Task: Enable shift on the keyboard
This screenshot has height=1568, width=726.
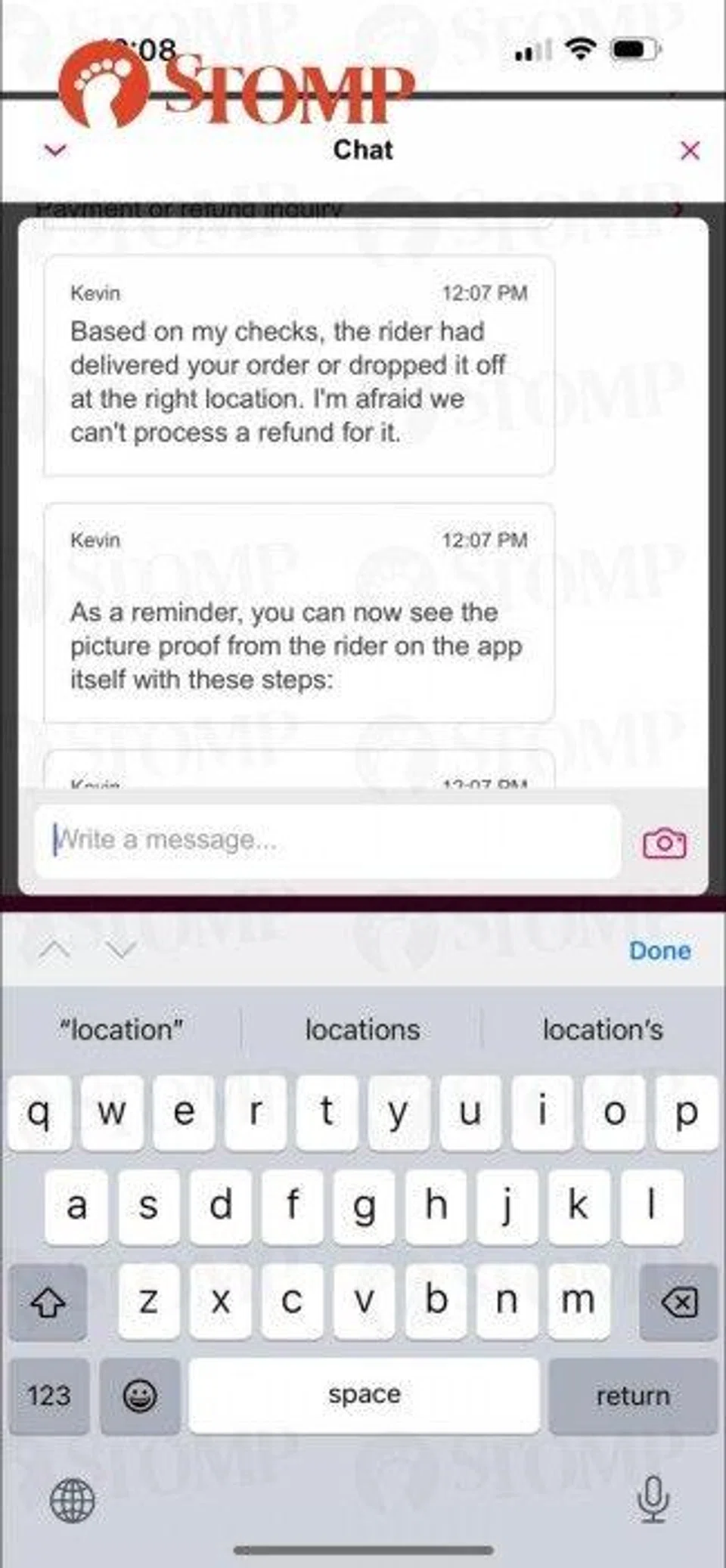Action: click(48, 1302)
